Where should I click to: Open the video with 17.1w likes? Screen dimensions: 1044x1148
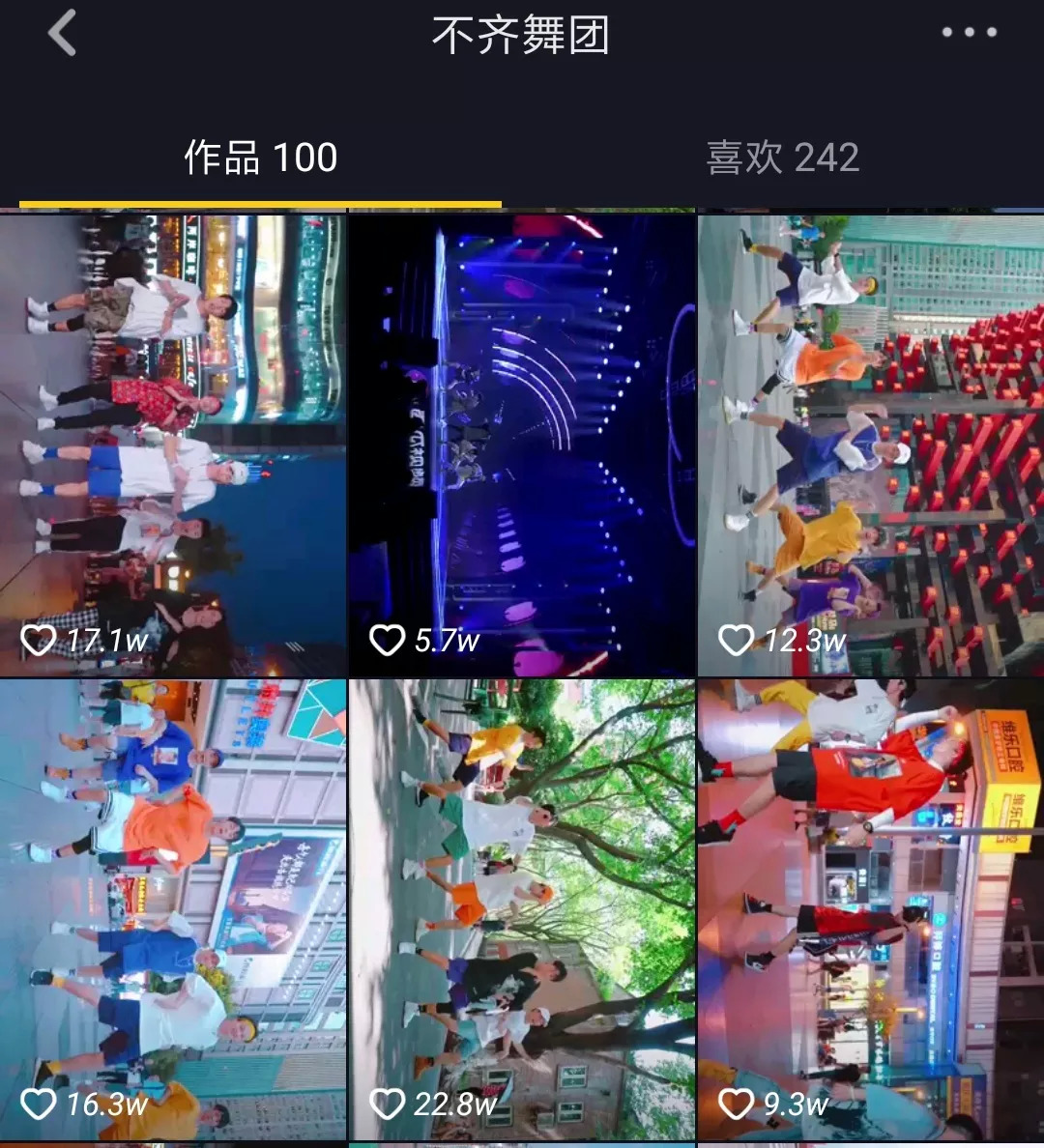(x=173, y=445)
